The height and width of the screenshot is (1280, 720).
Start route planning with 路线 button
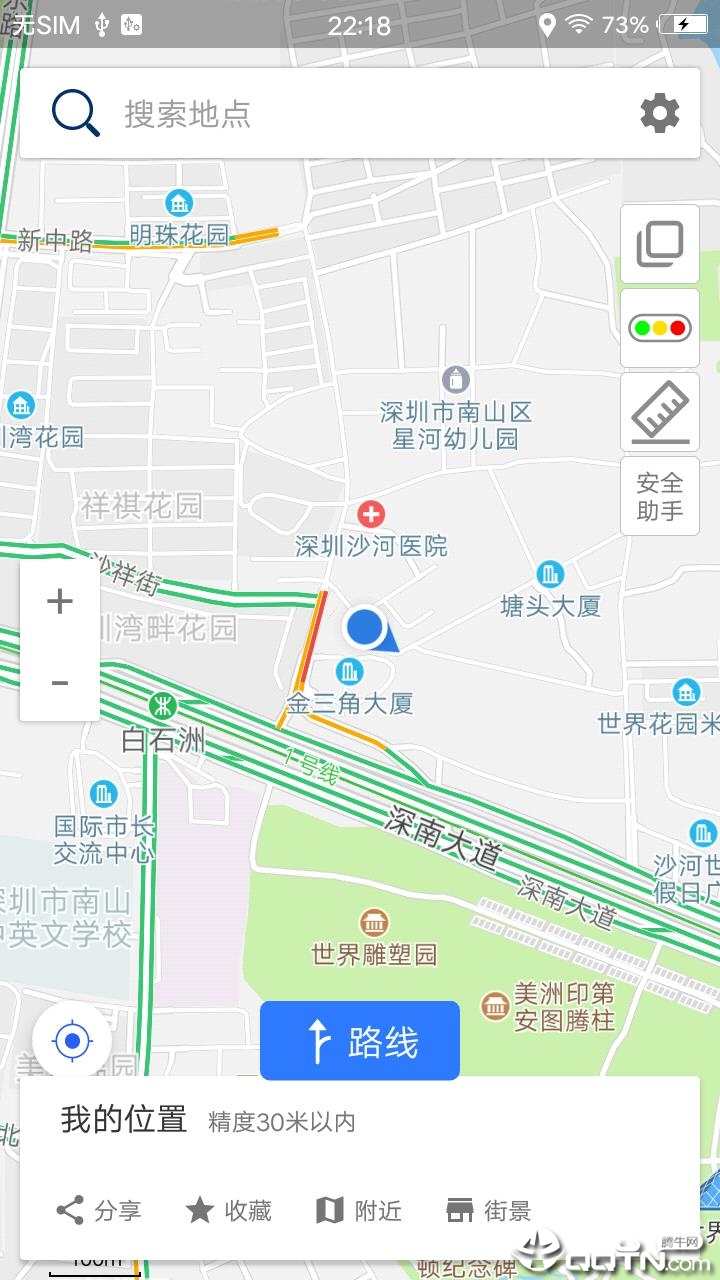point(360,1041)
